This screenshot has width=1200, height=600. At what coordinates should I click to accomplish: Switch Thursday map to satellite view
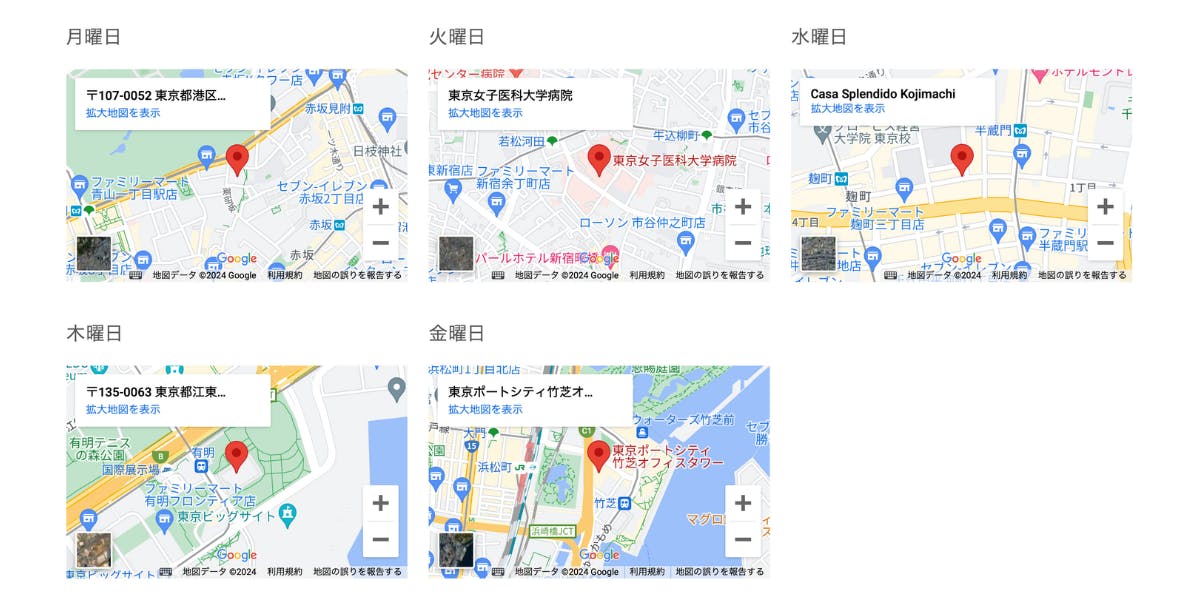coord(94,550)
